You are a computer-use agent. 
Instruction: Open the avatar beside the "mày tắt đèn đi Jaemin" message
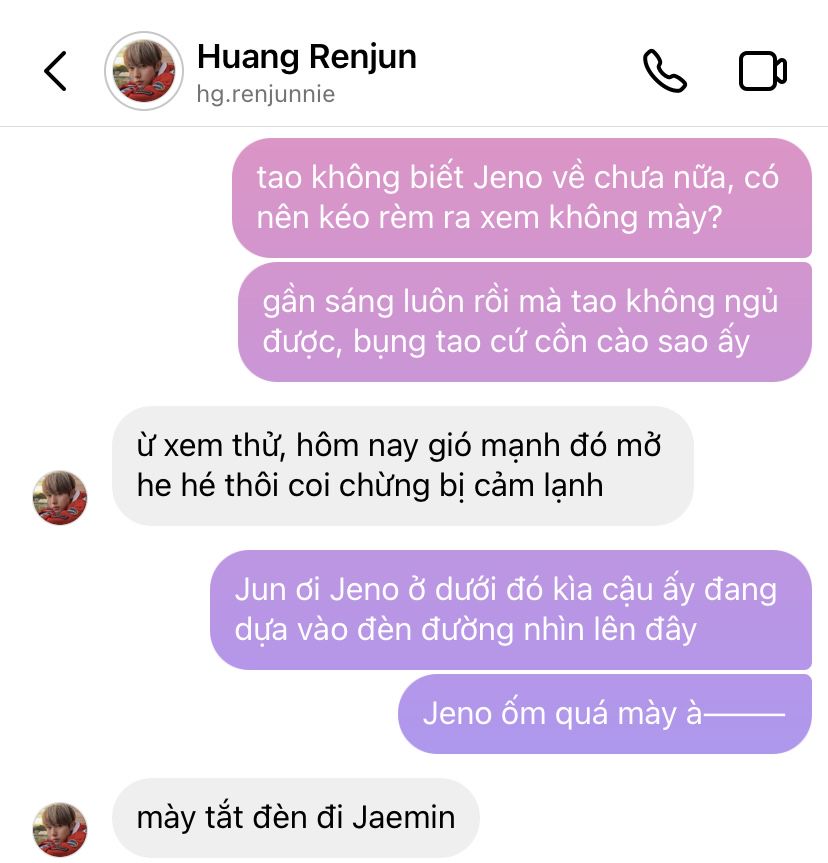click(x=60, y=829)
